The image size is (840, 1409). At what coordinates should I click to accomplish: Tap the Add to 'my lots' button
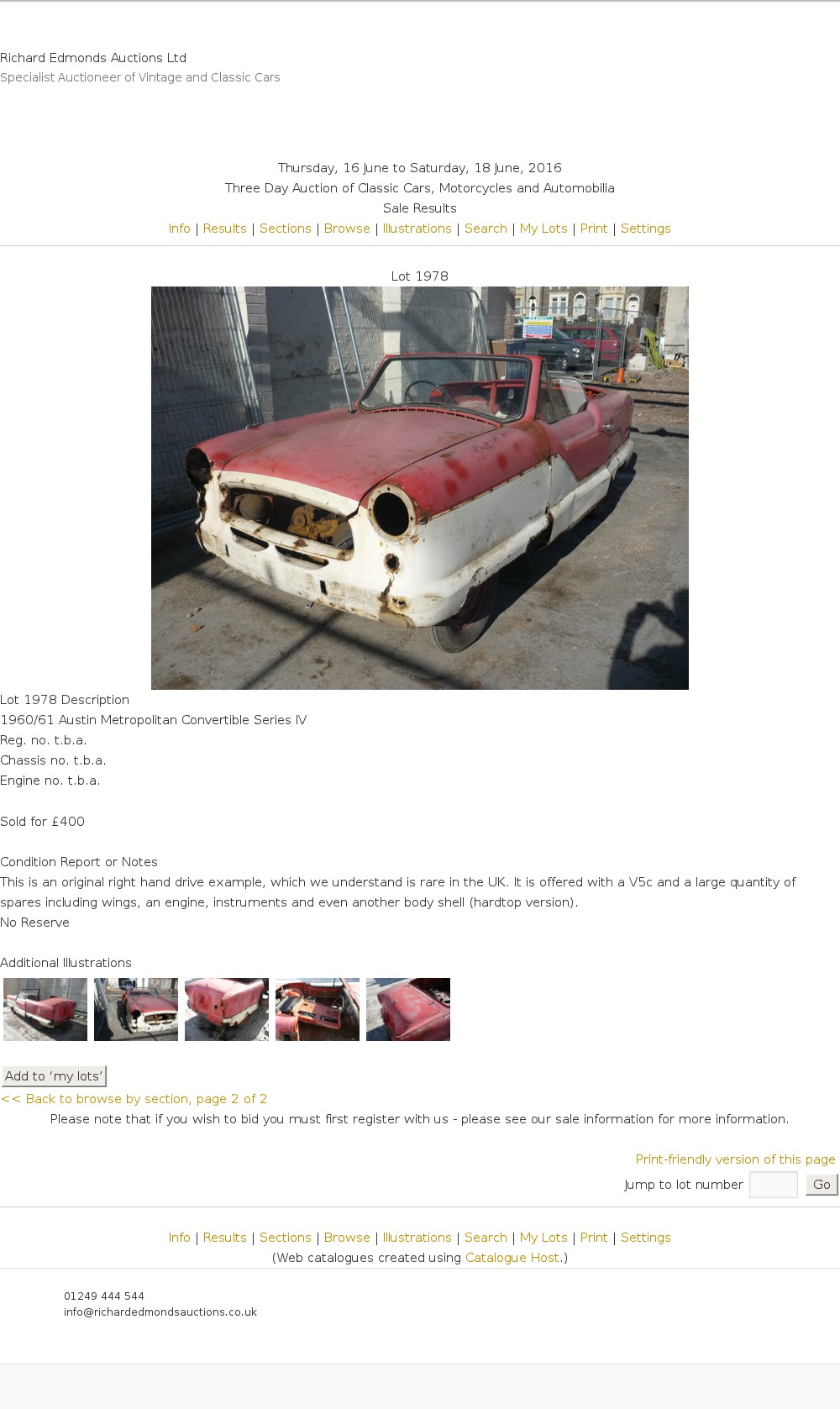click(x=54, y=1076)
